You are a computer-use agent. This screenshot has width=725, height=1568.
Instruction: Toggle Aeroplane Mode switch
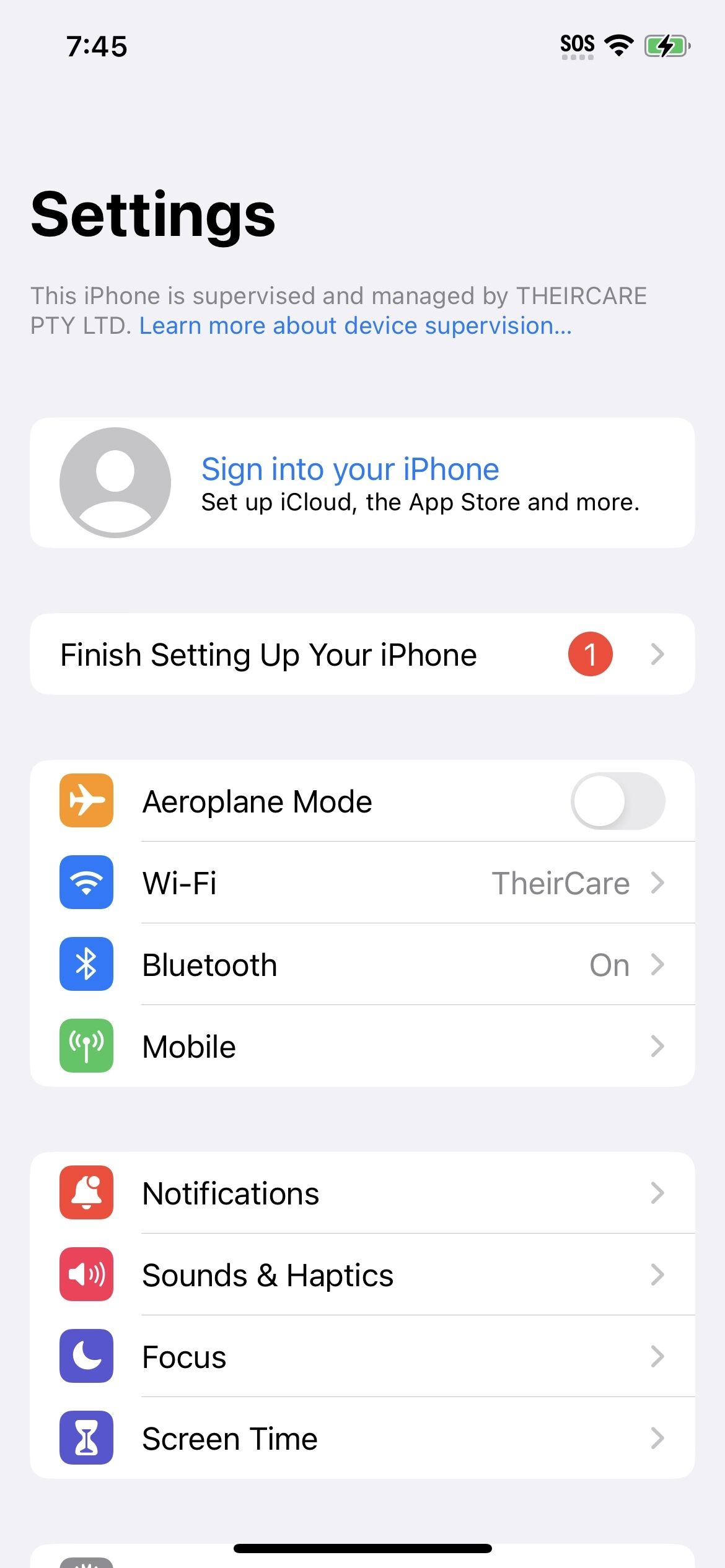(x=617, y=801)
